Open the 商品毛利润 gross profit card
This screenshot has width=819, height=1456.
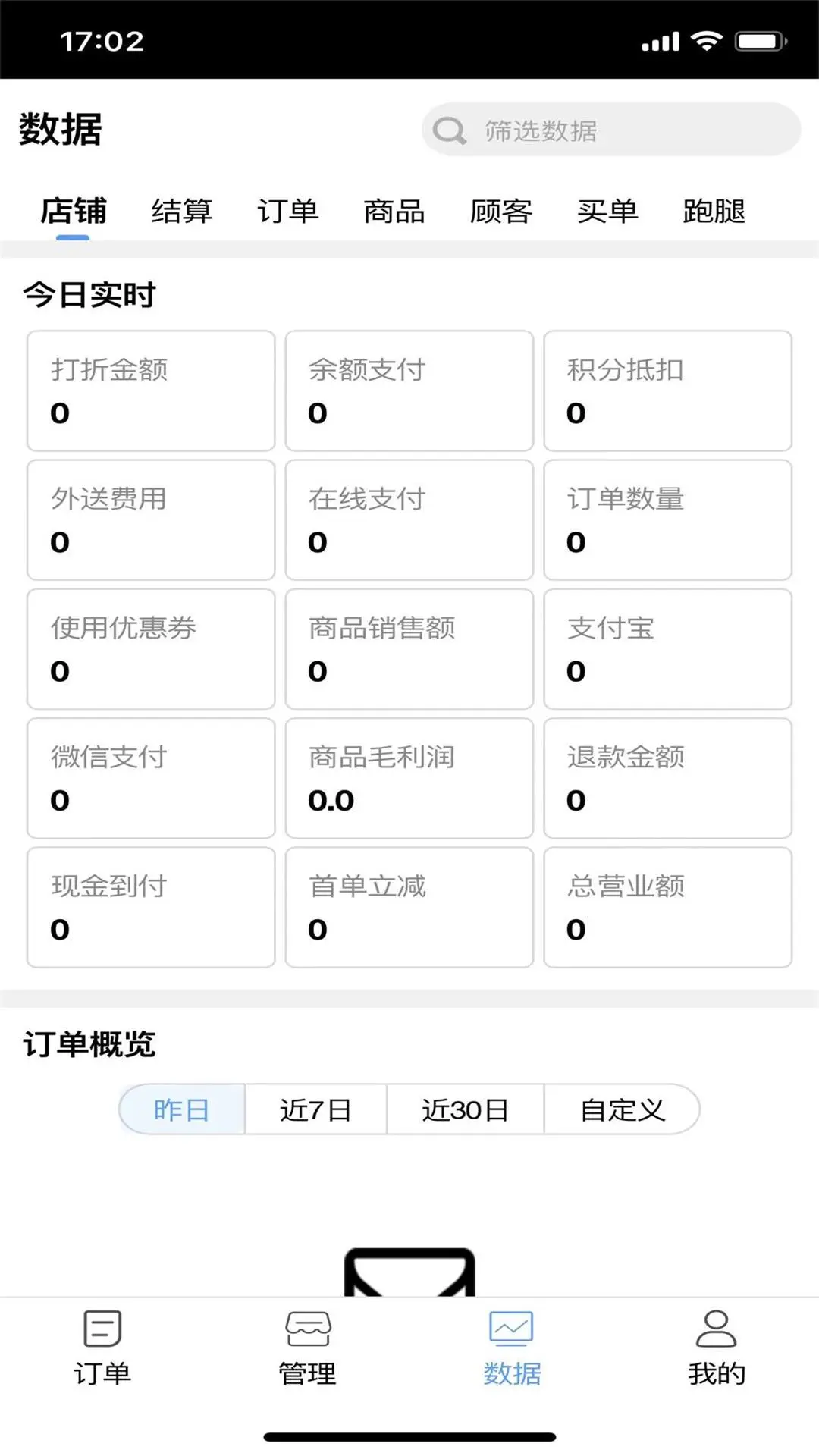tap(409, 778)
